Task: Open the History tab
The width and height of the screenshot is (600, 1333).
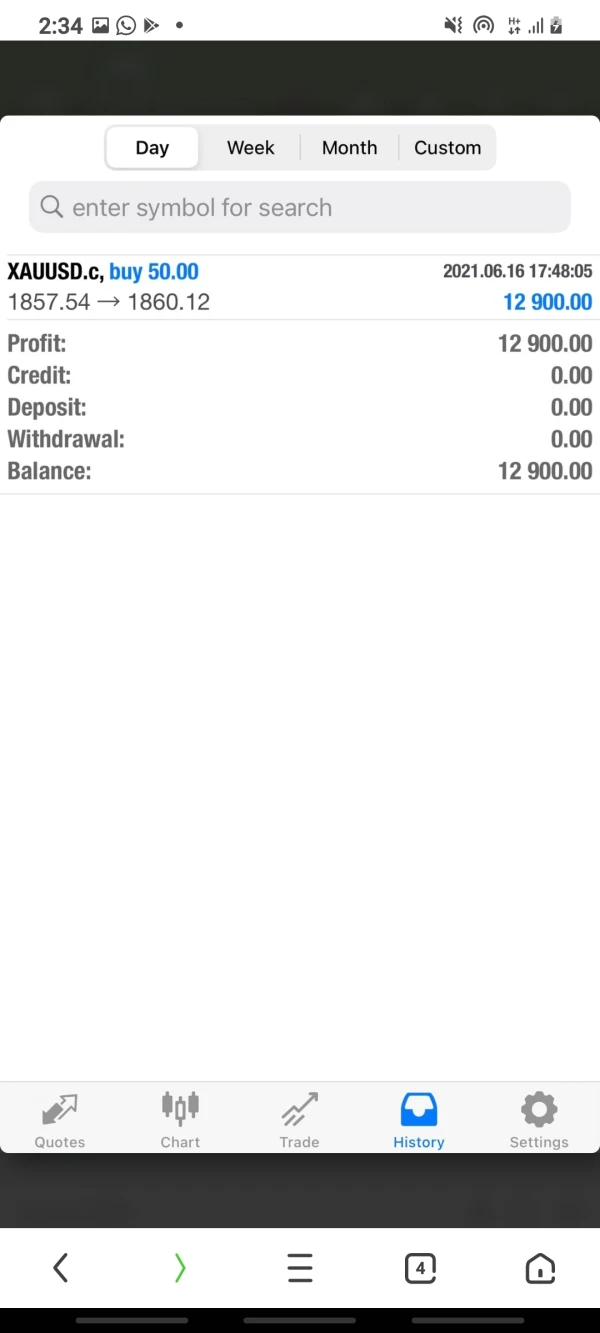Action: 418,1119
